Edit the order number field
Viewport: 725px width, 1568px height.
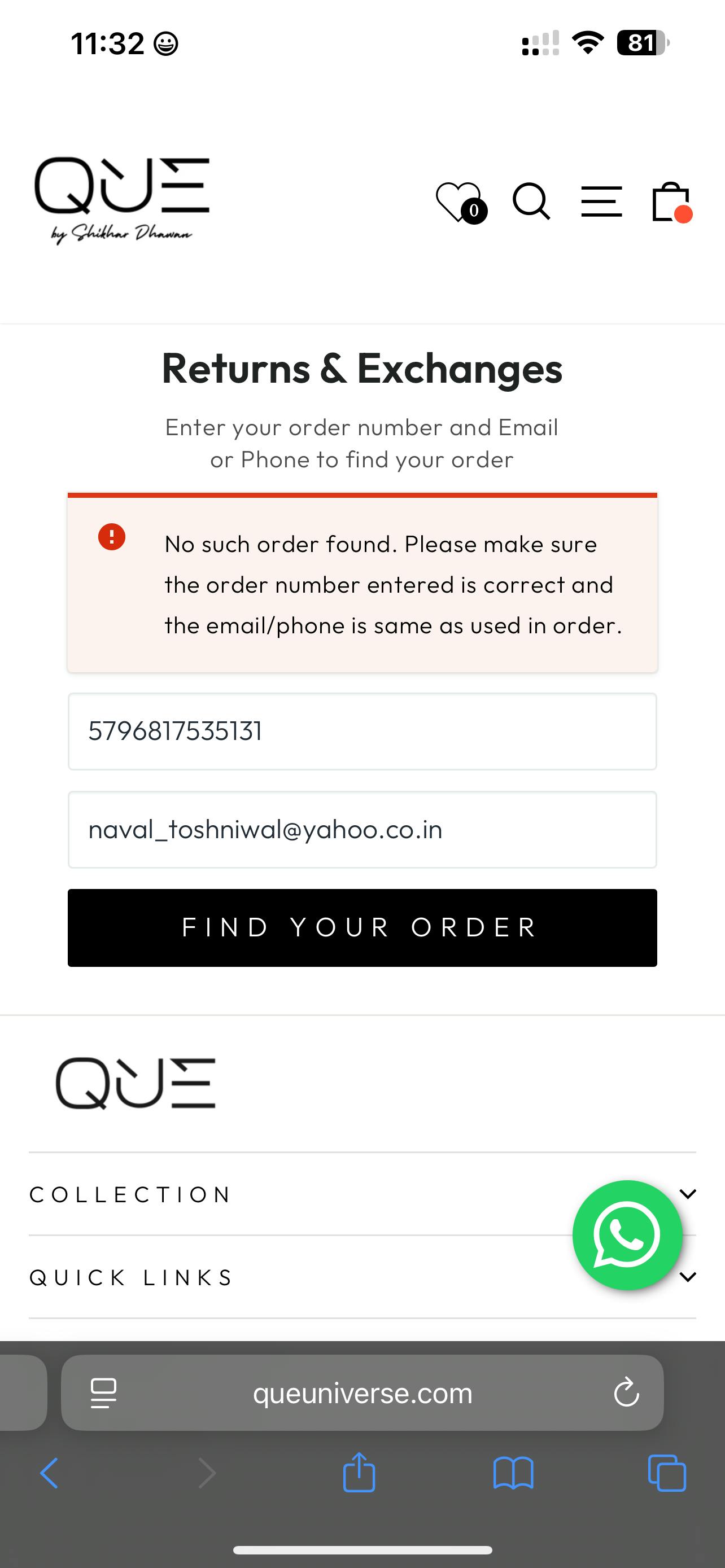click(x=362, y=731)
